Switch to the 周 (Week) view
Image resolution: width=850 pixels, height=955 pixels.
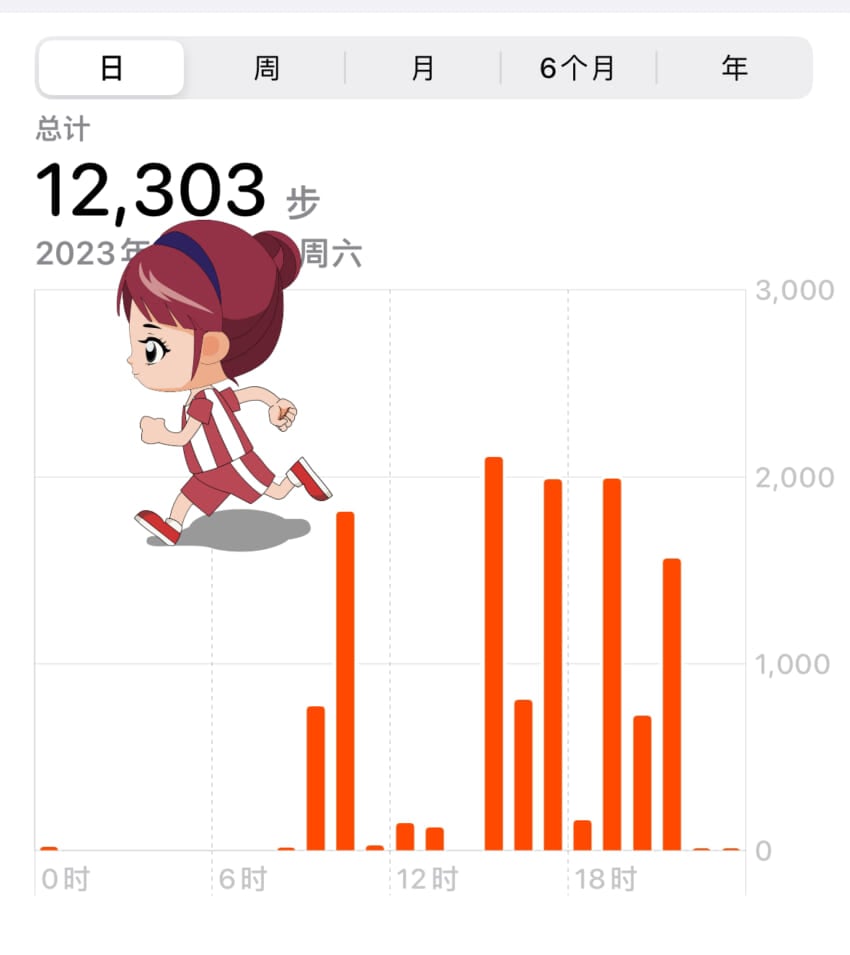tap(267, 67)
